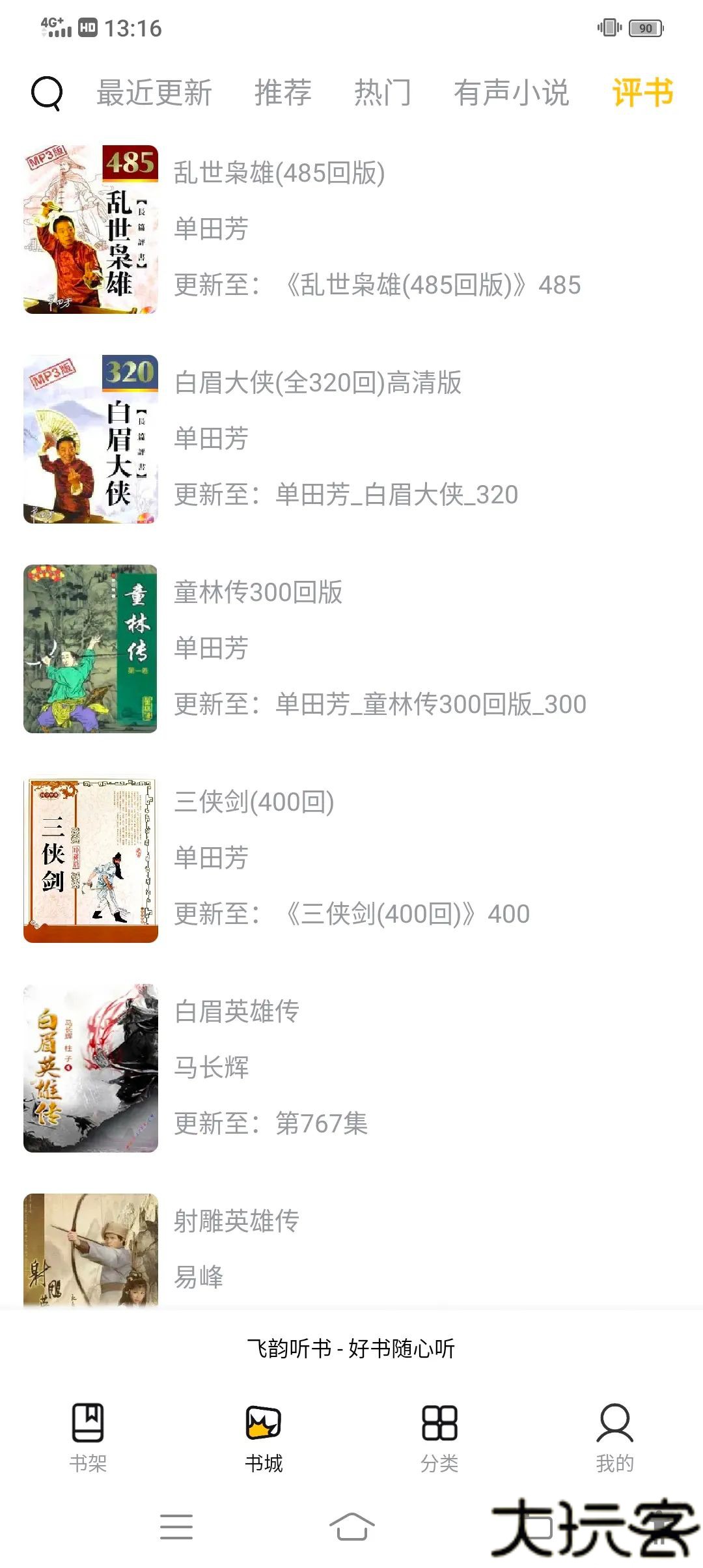Tap the 书城 bookstore icon
The height and width of the screenshot is (1568, 703).
coord(264,1429)
